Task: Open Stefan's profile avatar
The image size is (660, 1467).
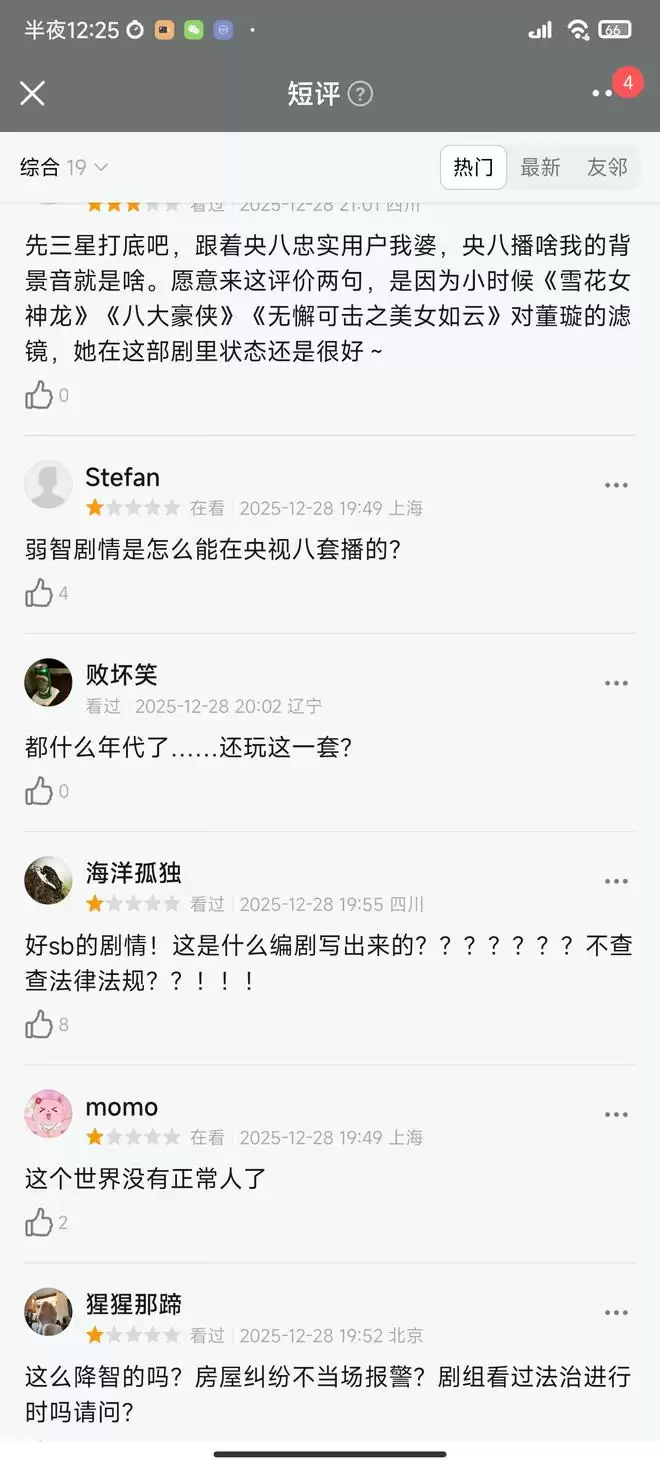Action: click(x=48, y=485)
